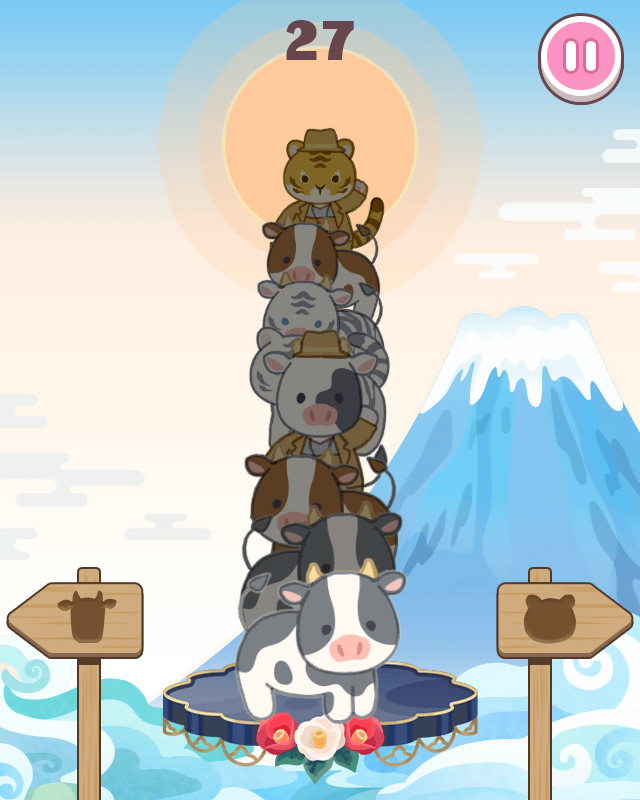Pause the game with the pink button
This screenshot has width=640, height=800.
tap(580, 57)
